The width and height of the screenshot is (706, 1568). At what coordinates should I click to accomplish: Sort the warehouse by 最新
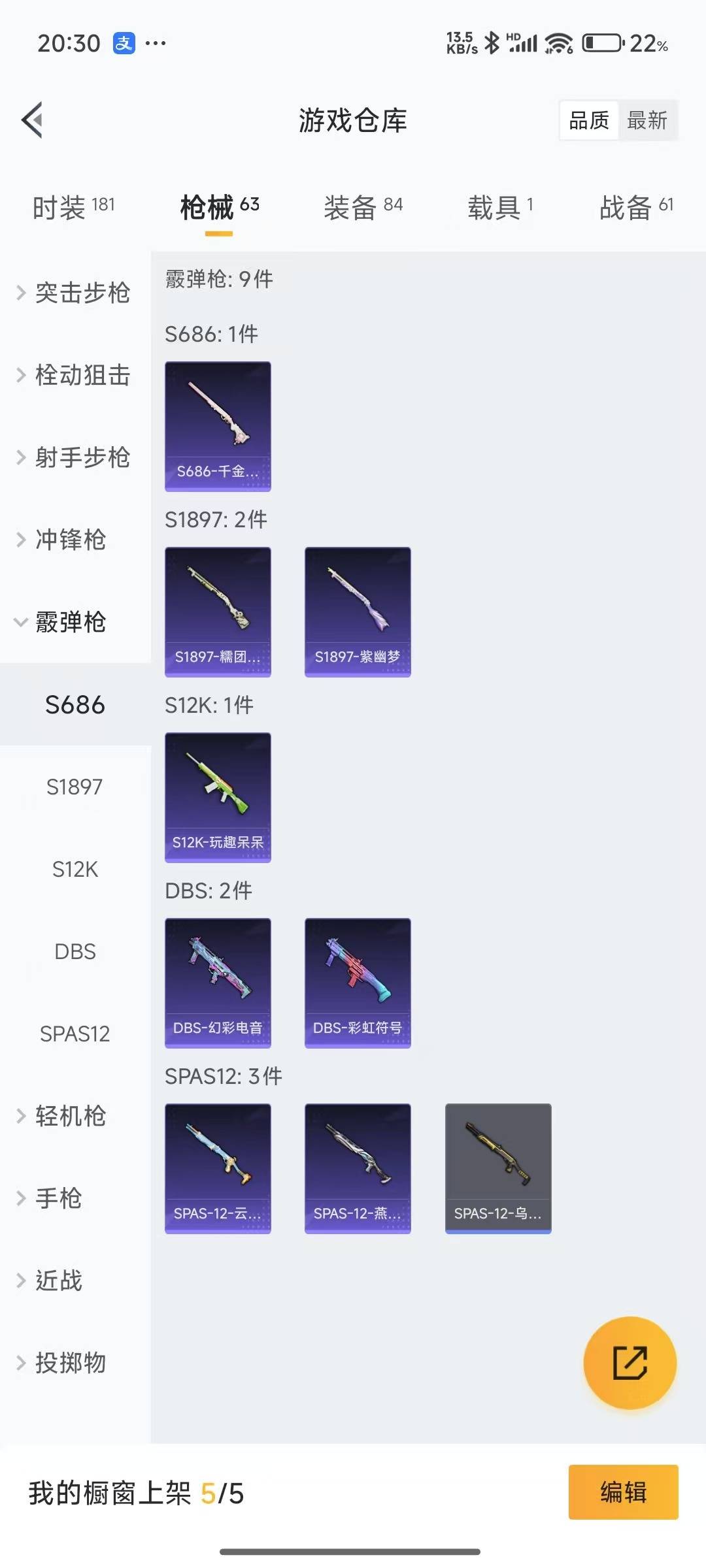(x=647, y=120)
